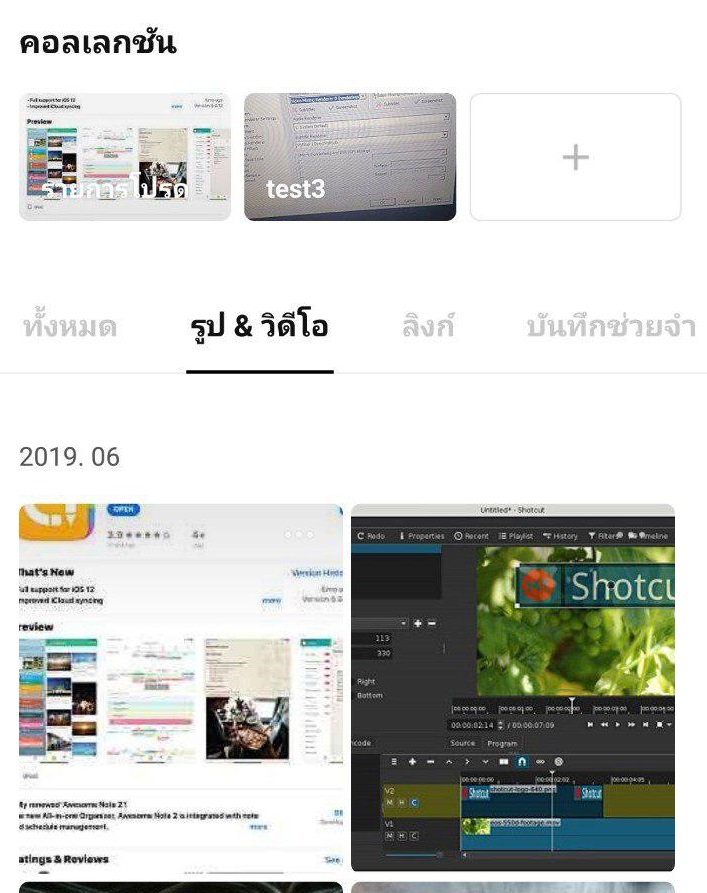Open the รายการโปรด collection
Image resolution: width=707 pixels, height=893 pixels.
[x=125, y=157]
